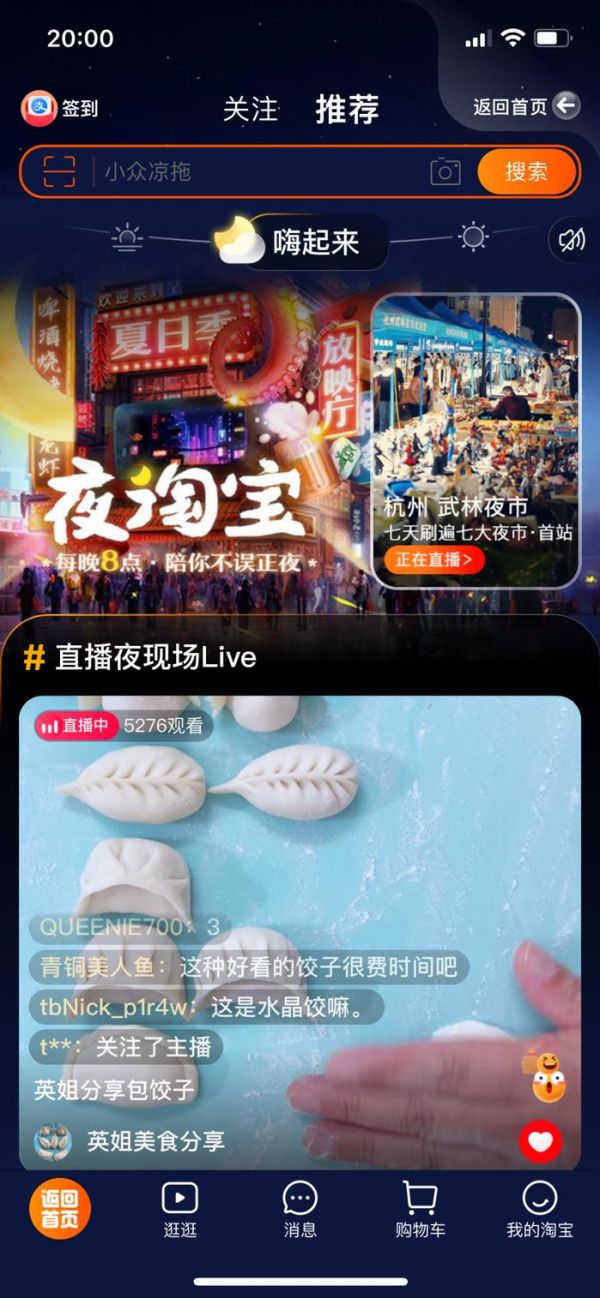Open the 杭州 武林夜市 live card
This screenshot has height=1298, width=600.
tap(476, 420)
